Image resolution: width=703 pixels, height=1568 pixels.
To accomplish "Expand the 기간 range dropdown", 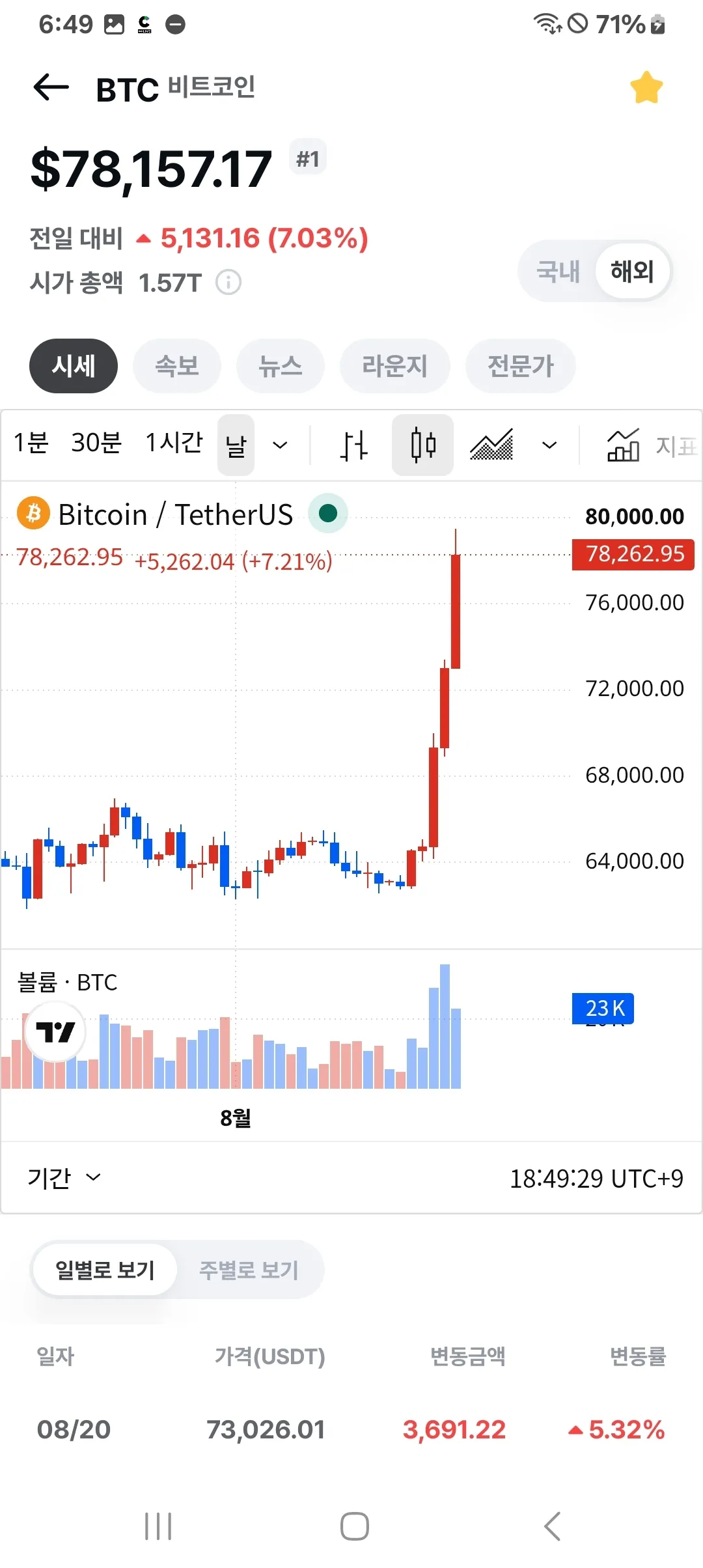I will tap(64, 1177).
